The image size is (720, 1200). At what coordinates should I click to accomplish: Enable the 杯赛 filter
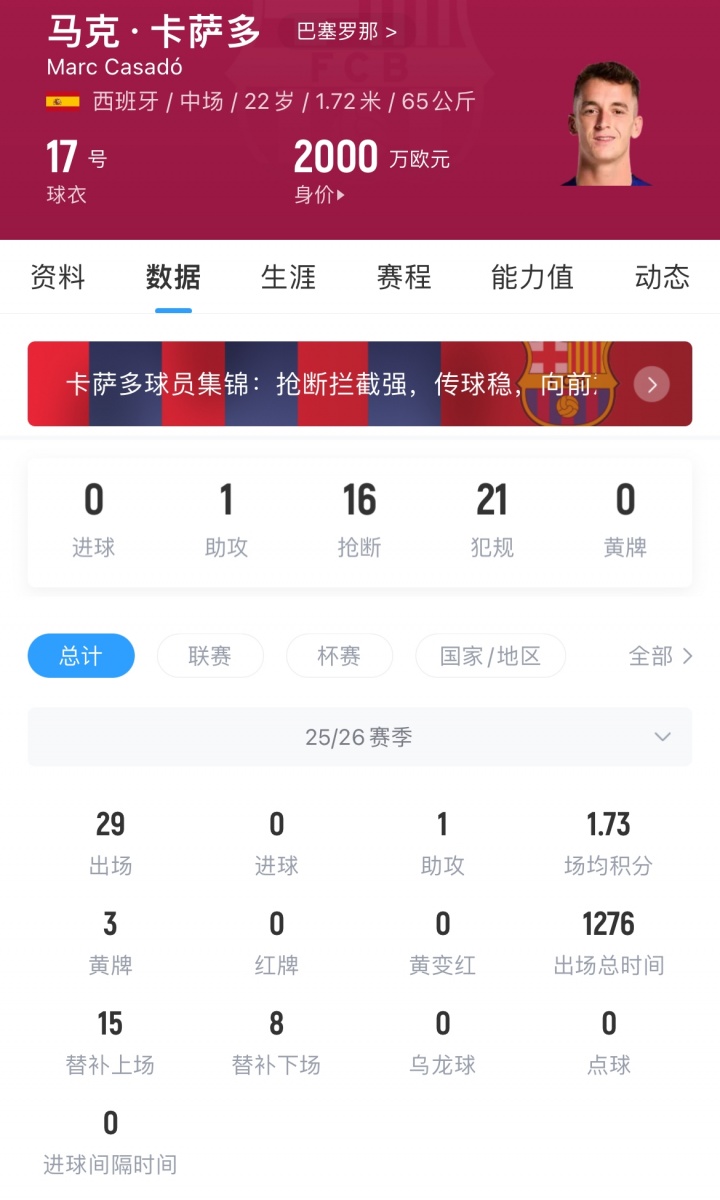pyautogui.click(x=340, y=656)
